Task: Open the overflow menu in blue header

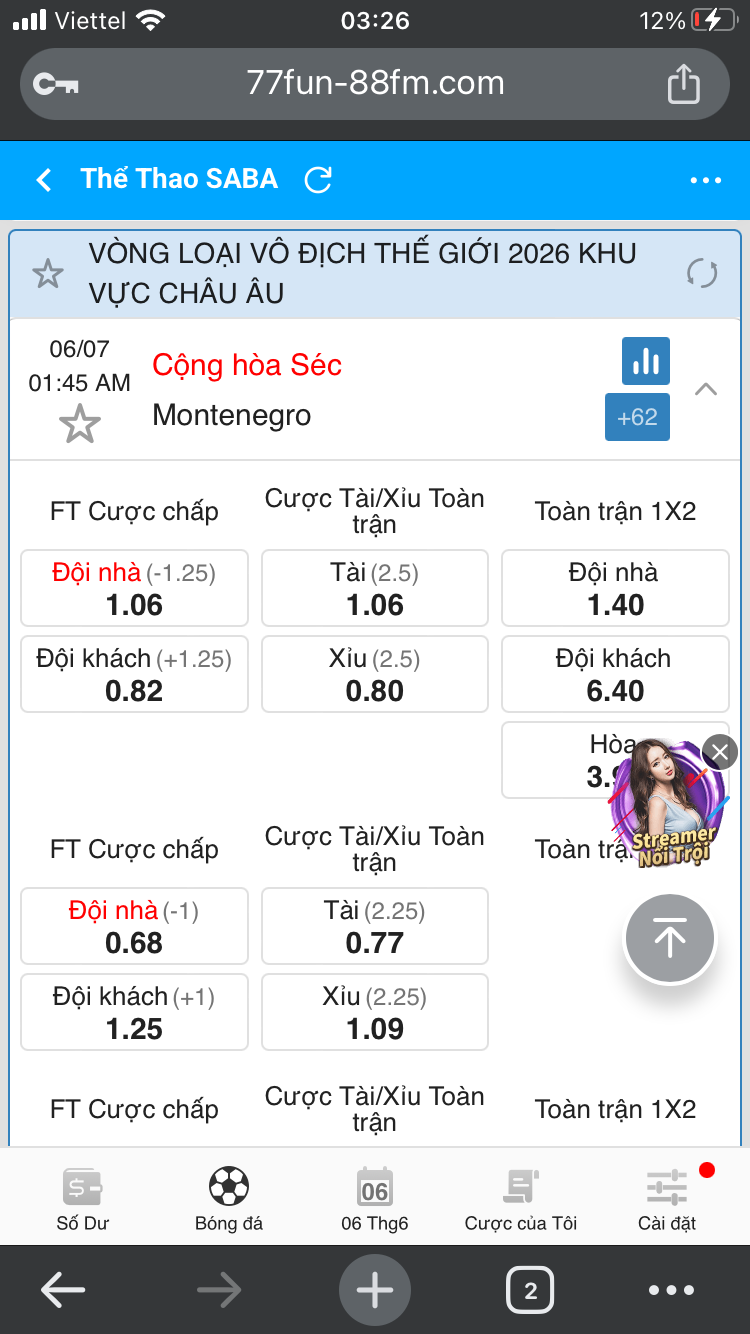Action: point(705,180)
